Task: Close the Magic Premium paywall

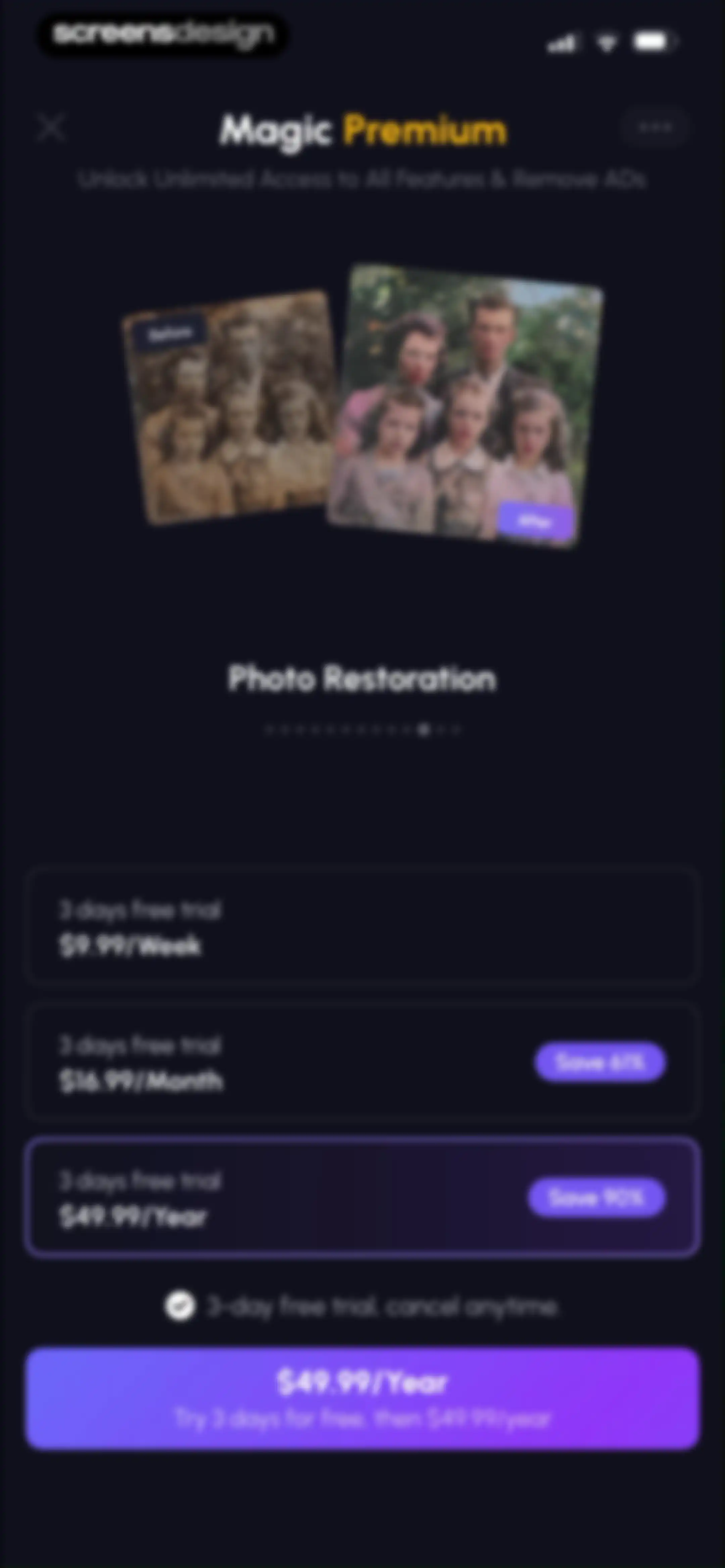Action: point(51,128)
